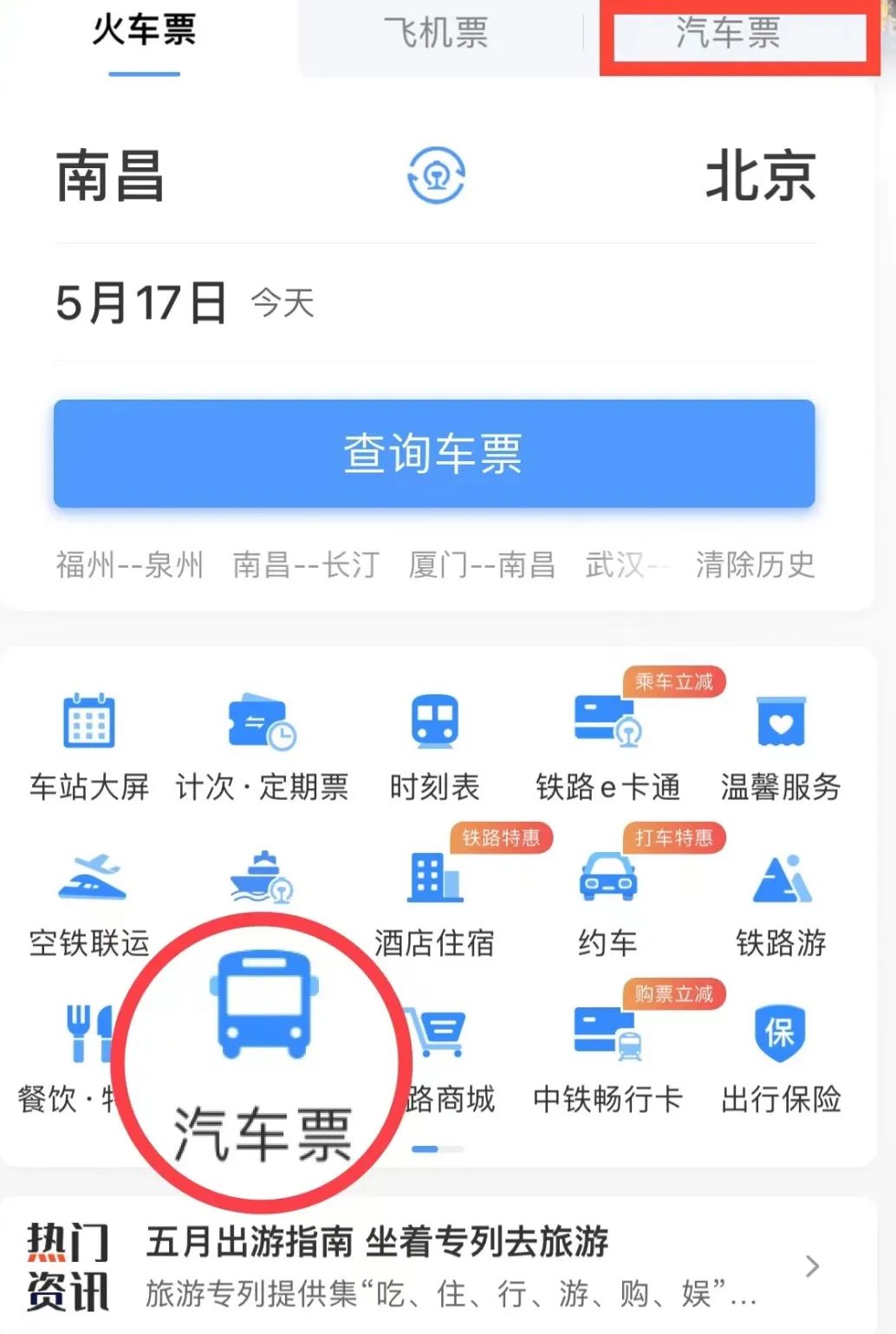Open 铁路e卡通

pos(607,745)
